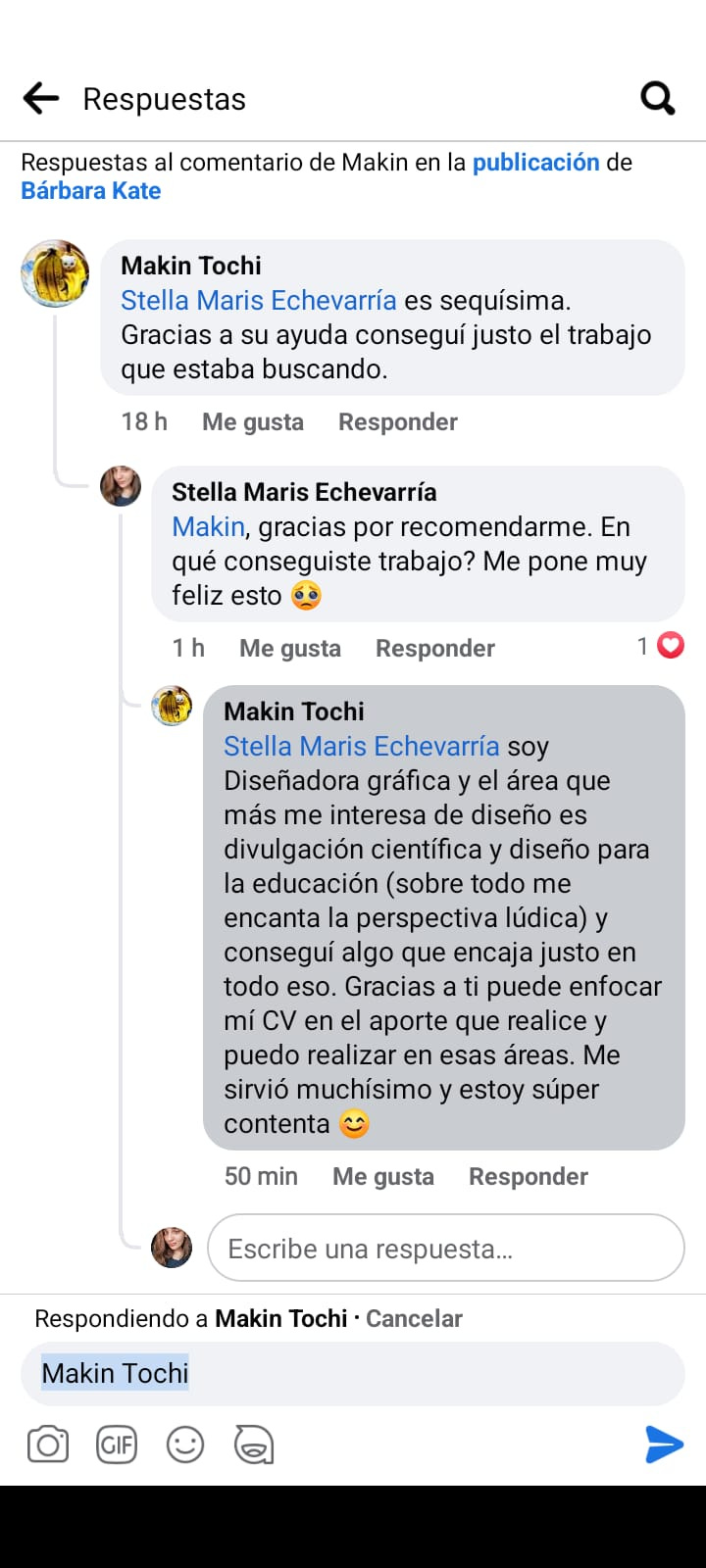The image size is (706, 1568).
Task: Open the linked publicación
Action: coord(535,163)
